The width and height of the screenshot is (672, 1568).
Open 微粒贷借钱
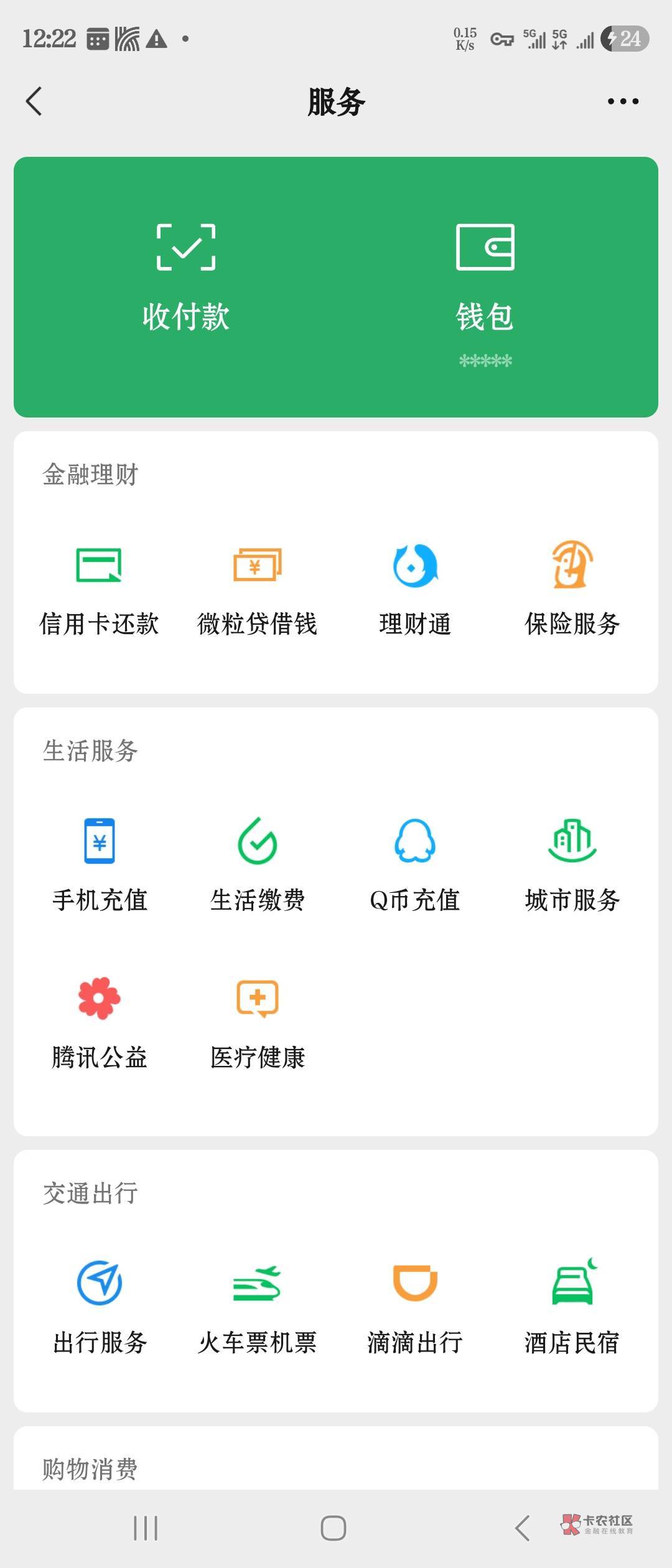click(257, 589)
